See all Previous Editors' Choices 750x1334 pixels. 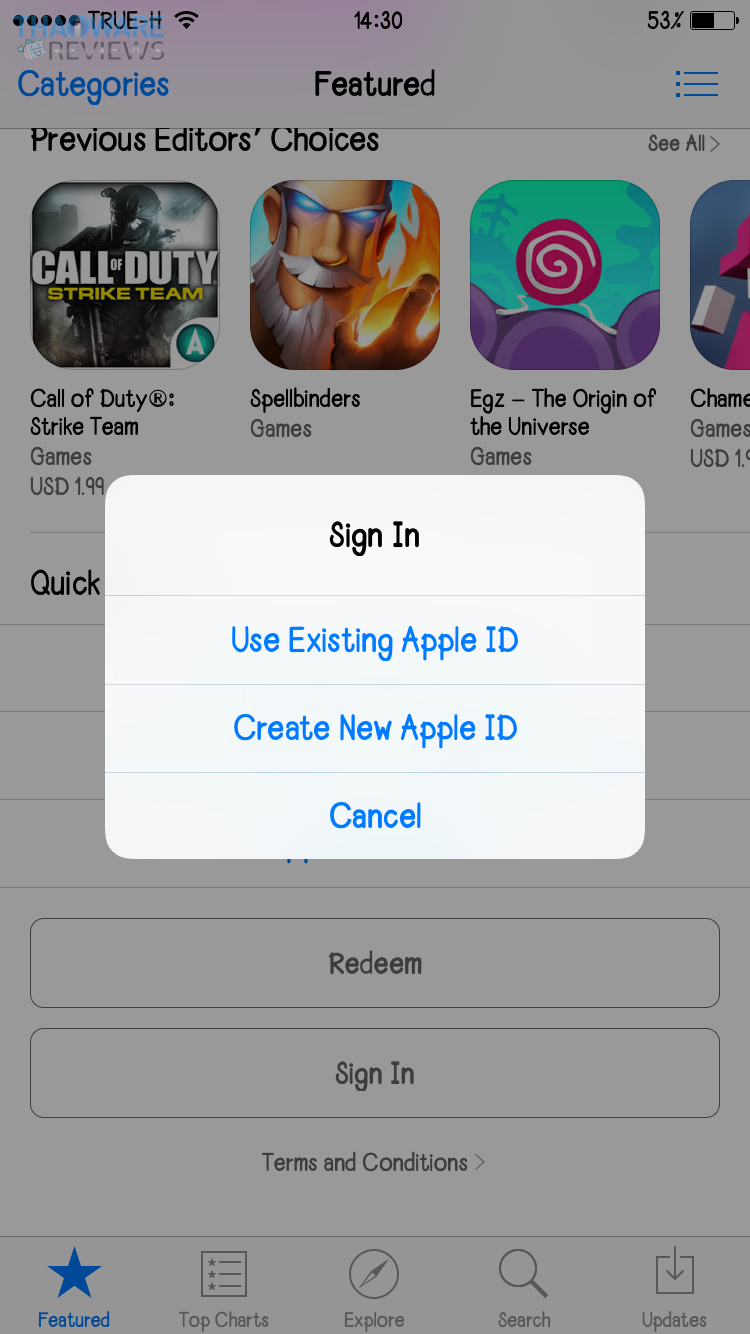pyautogui.click(x=683, y=144)
